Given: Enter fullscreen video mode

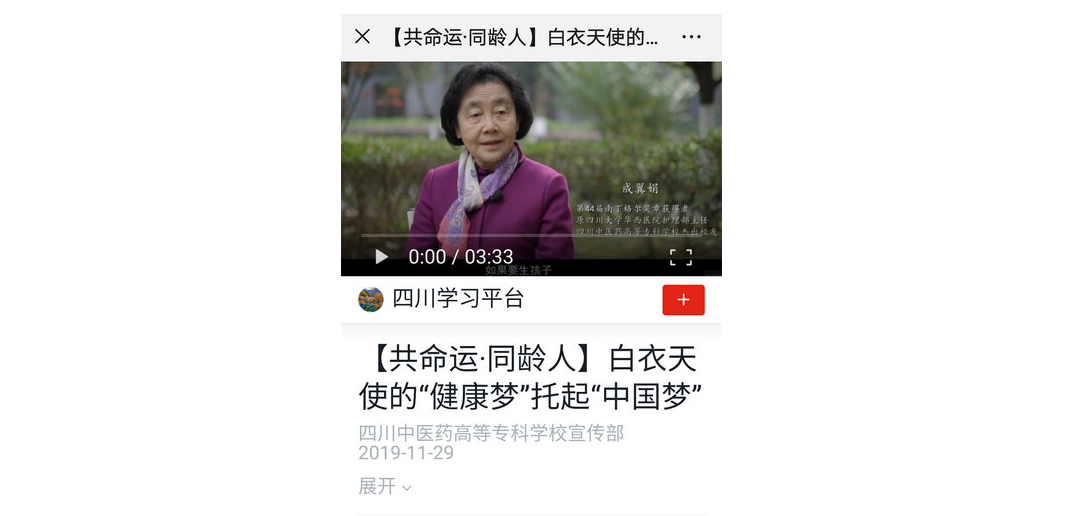Looking at the screenshot, I should (x=680, y=257).
